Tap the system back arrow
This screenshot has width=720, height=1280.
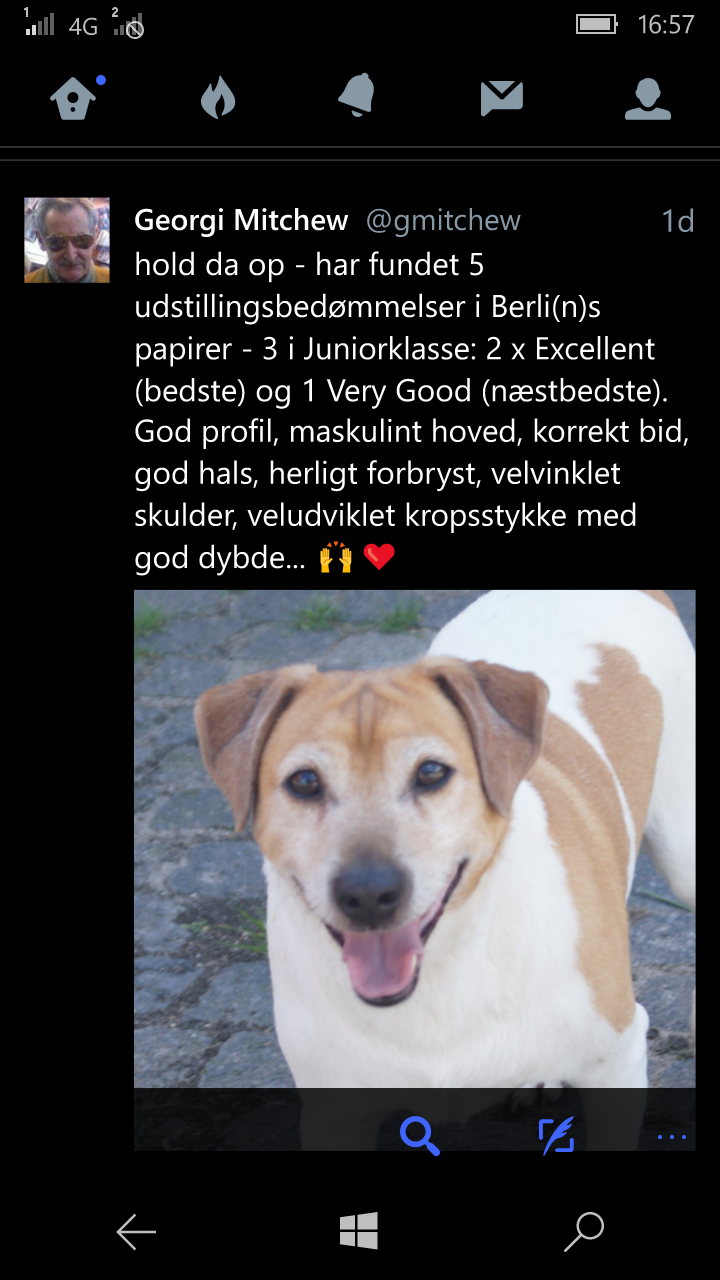click(x=136, y=1232)
